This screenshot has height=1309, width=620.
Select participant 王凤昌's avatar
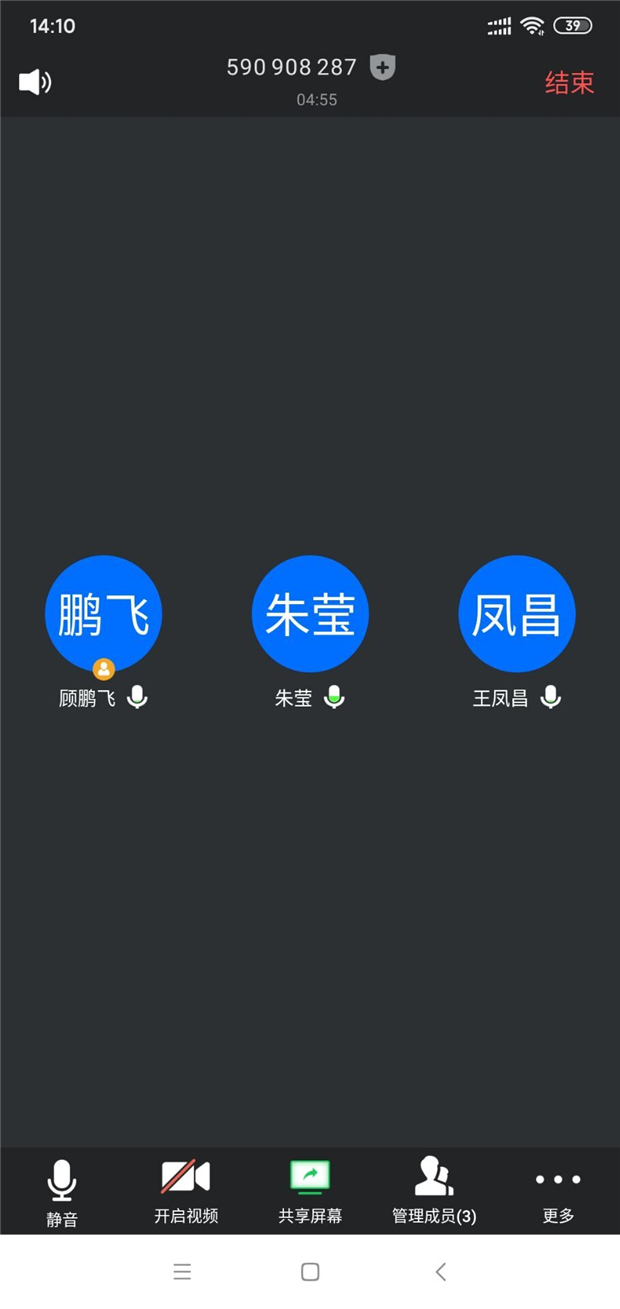click(x=517, y=614)
